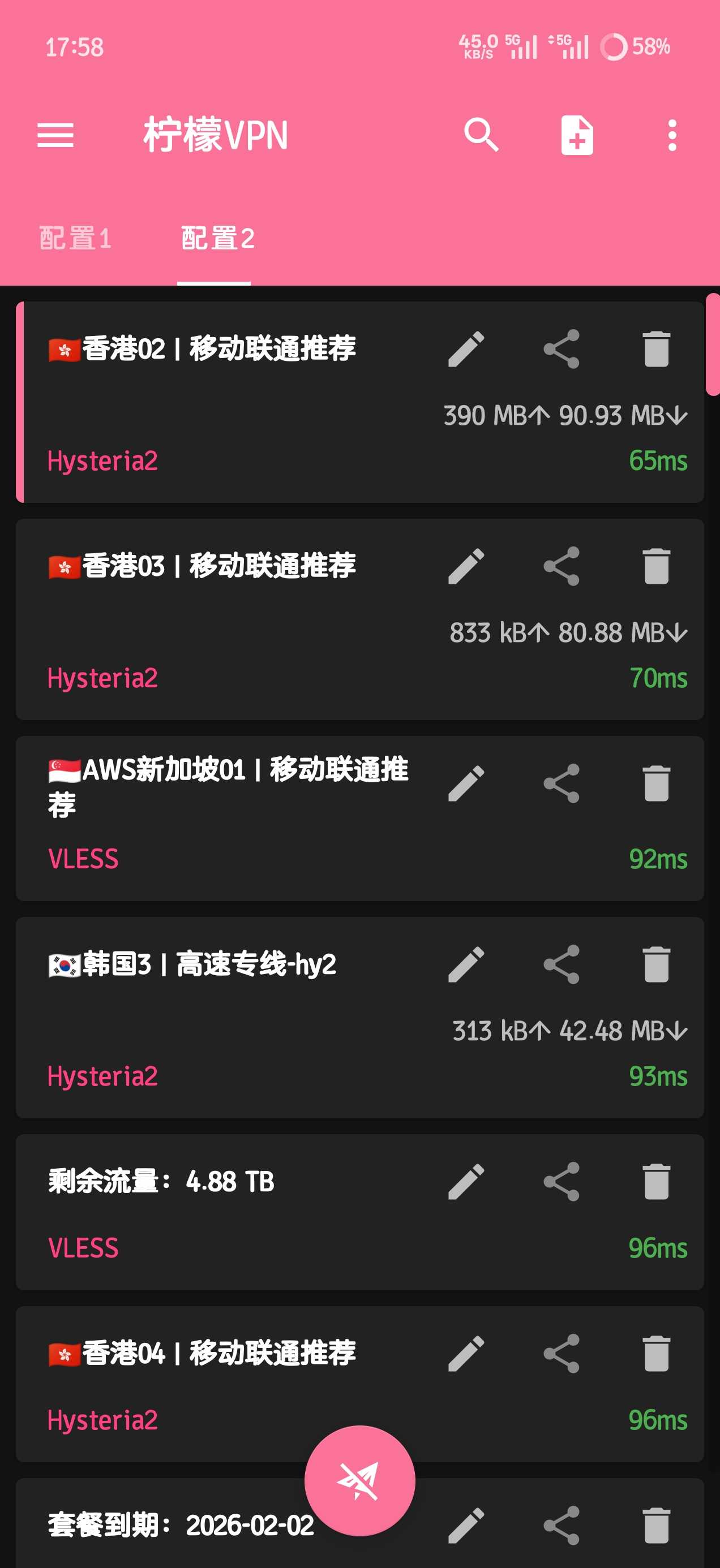
Task: Share the 套餐到期 2026-02-02 entry
Action: point(561,1526)
